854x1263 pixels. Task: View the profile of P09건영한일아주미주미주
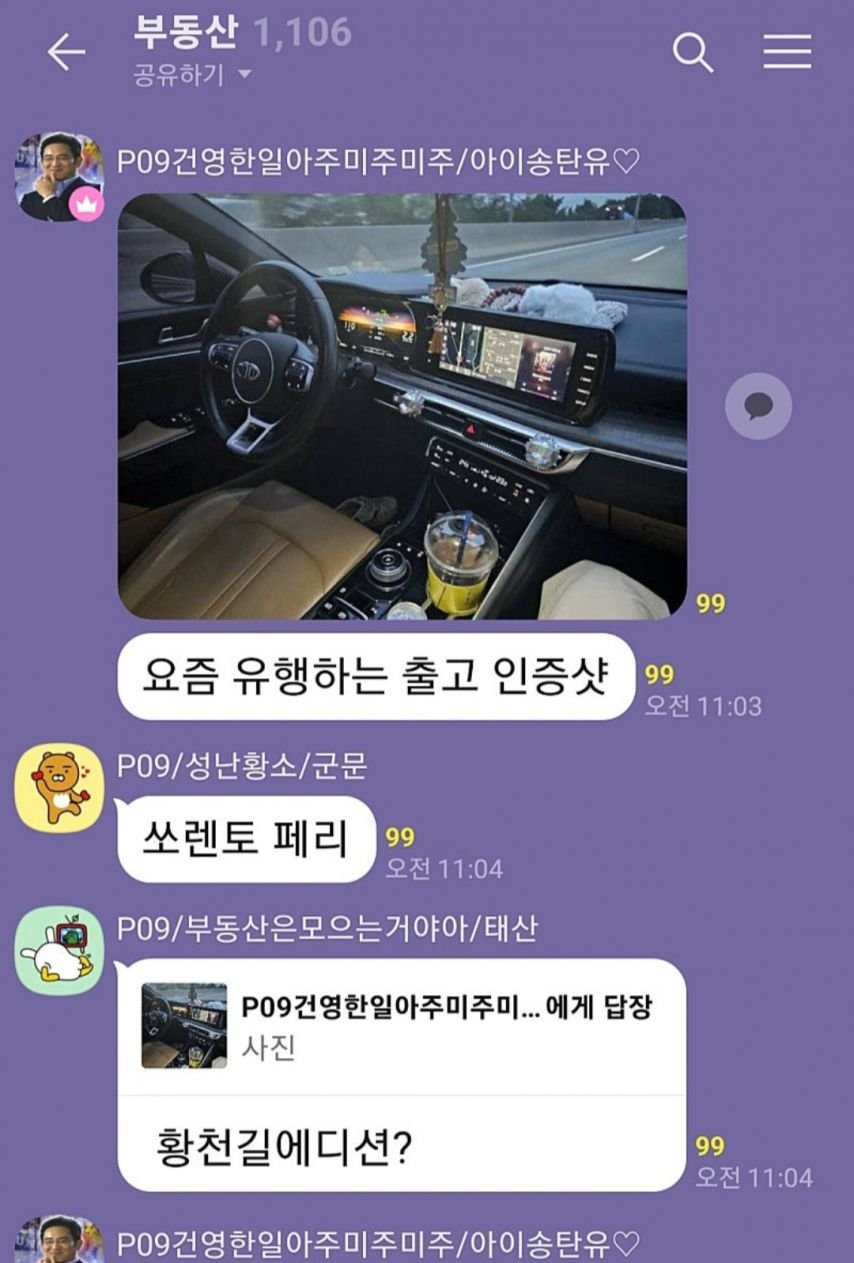click(59, 177)
